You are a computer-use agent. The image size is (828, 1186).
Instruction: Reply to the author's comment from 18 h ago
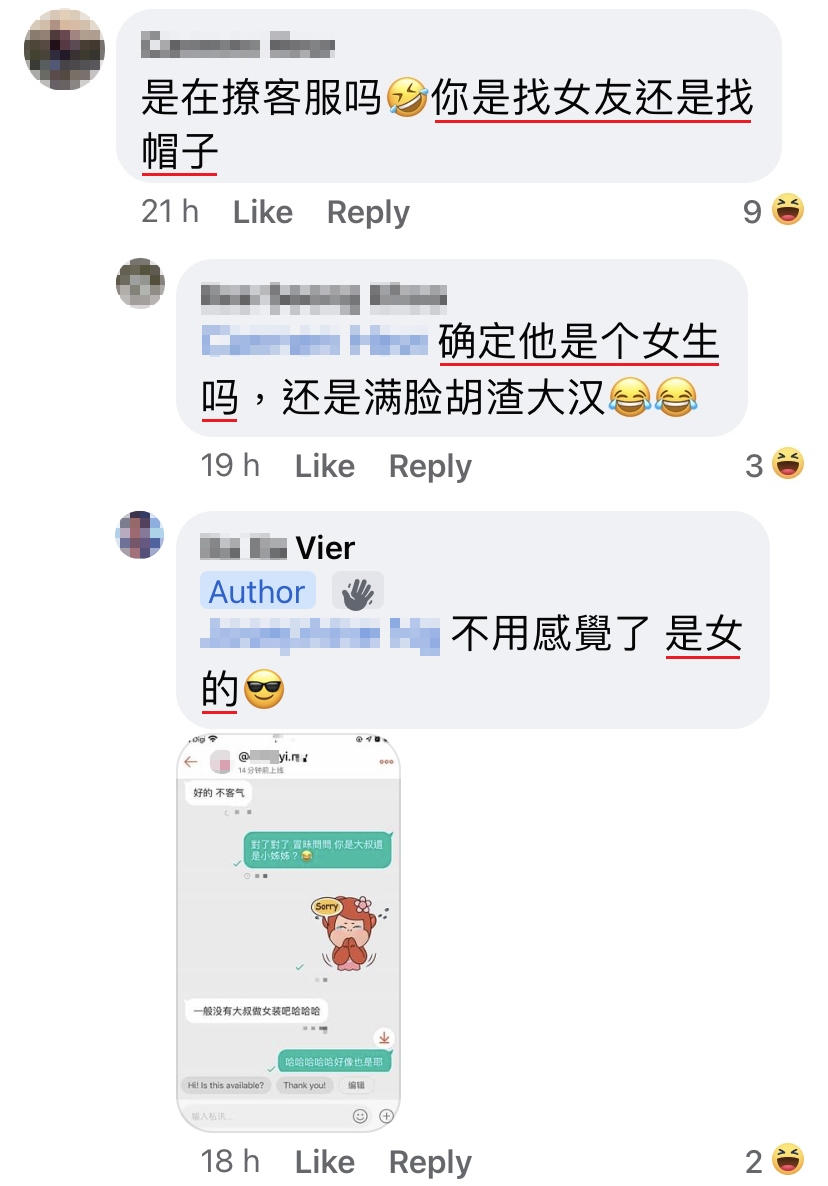pos(430,1162)
